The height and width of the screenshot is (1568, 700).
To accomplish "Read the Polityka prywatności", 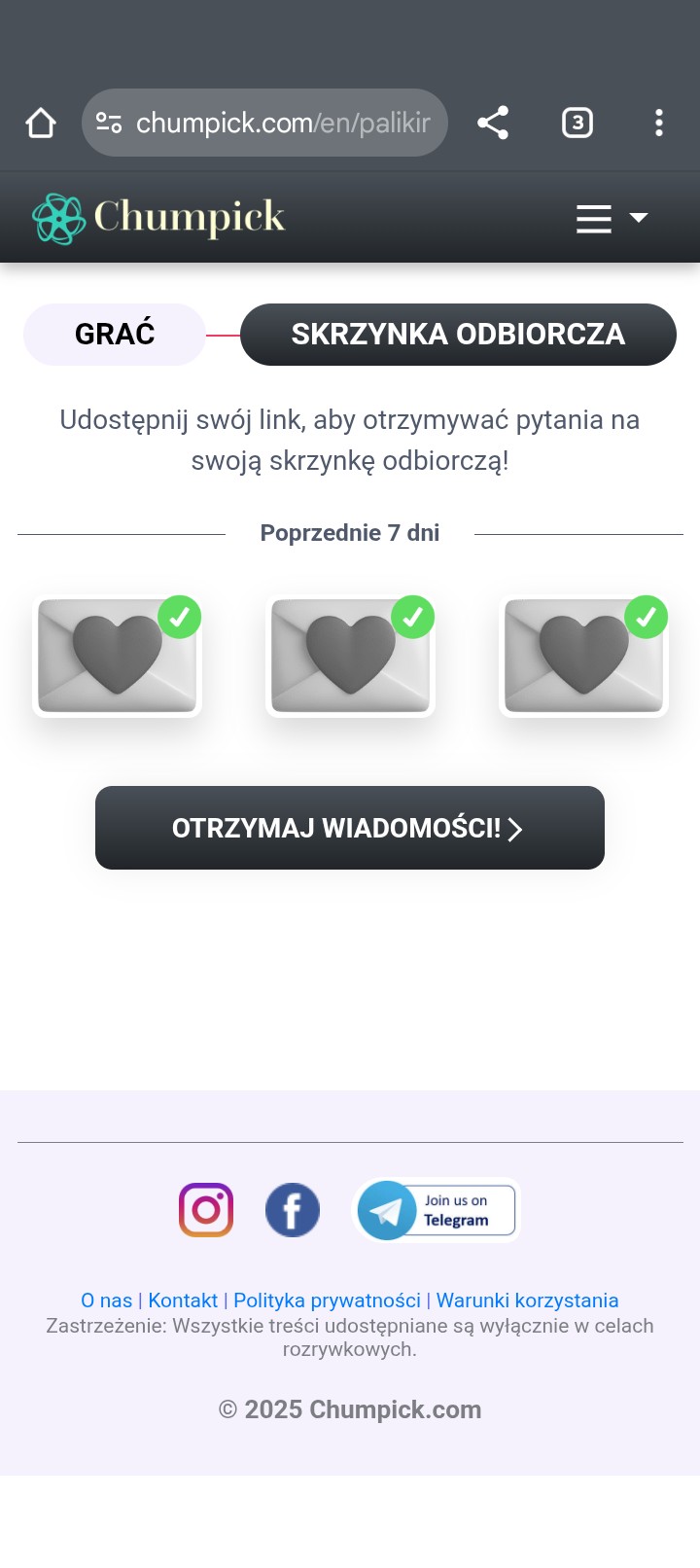I will click(327, 1301).
